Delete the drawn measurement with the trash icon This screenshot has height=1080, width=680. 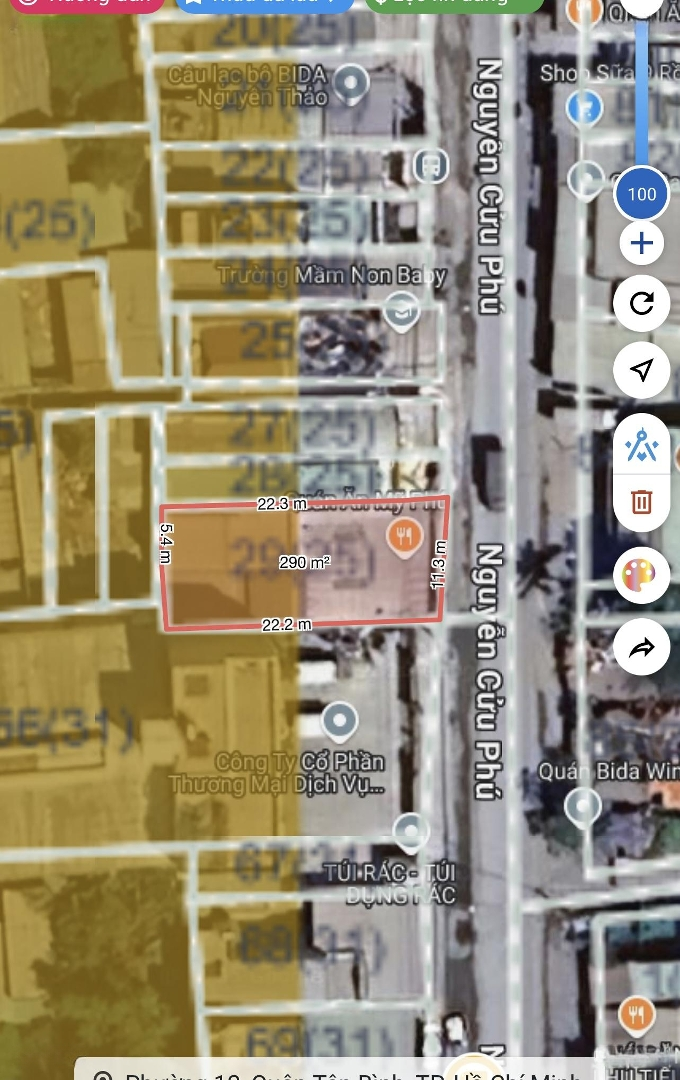(x=641, y=501)
